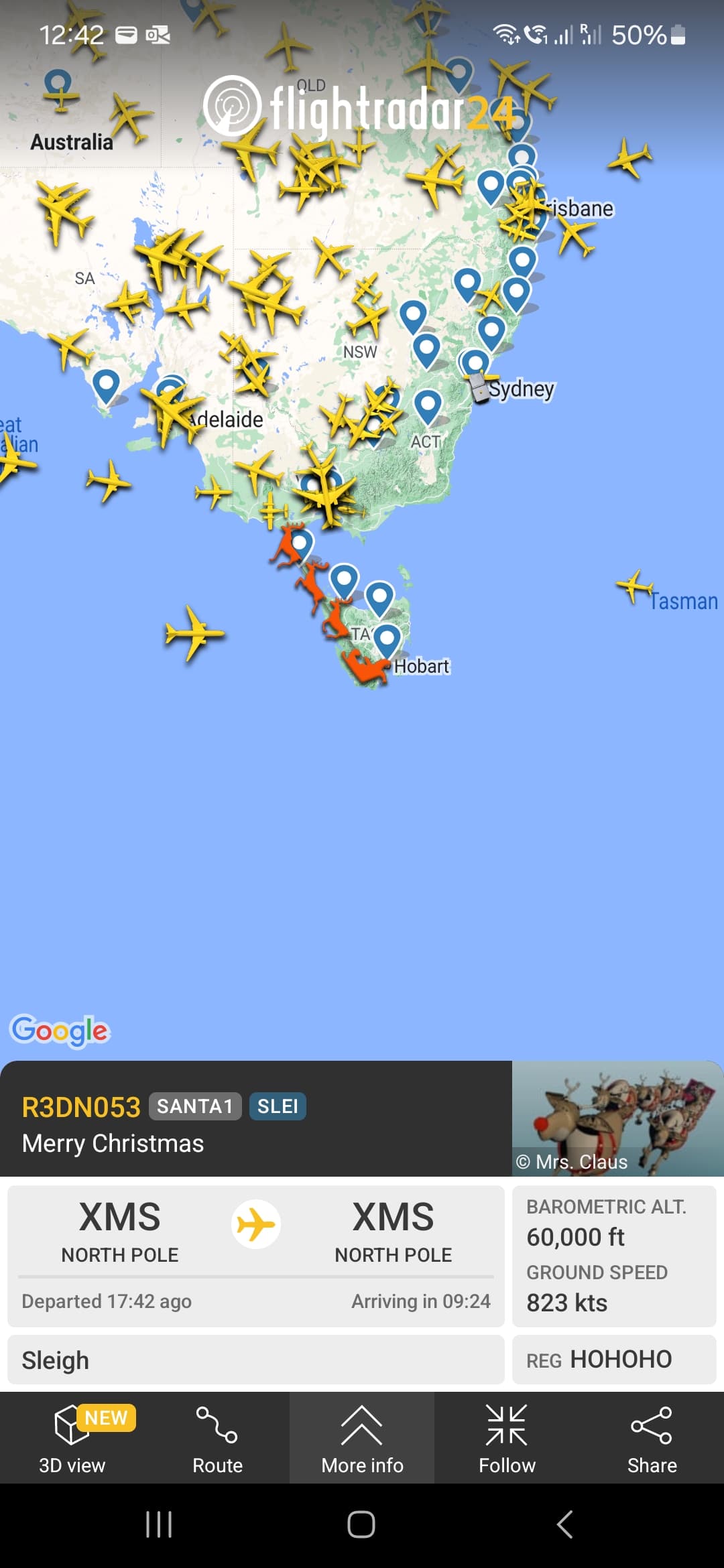Share this flight
The width and height of the screenshot is (724, 1568).
coord(652,1438)
